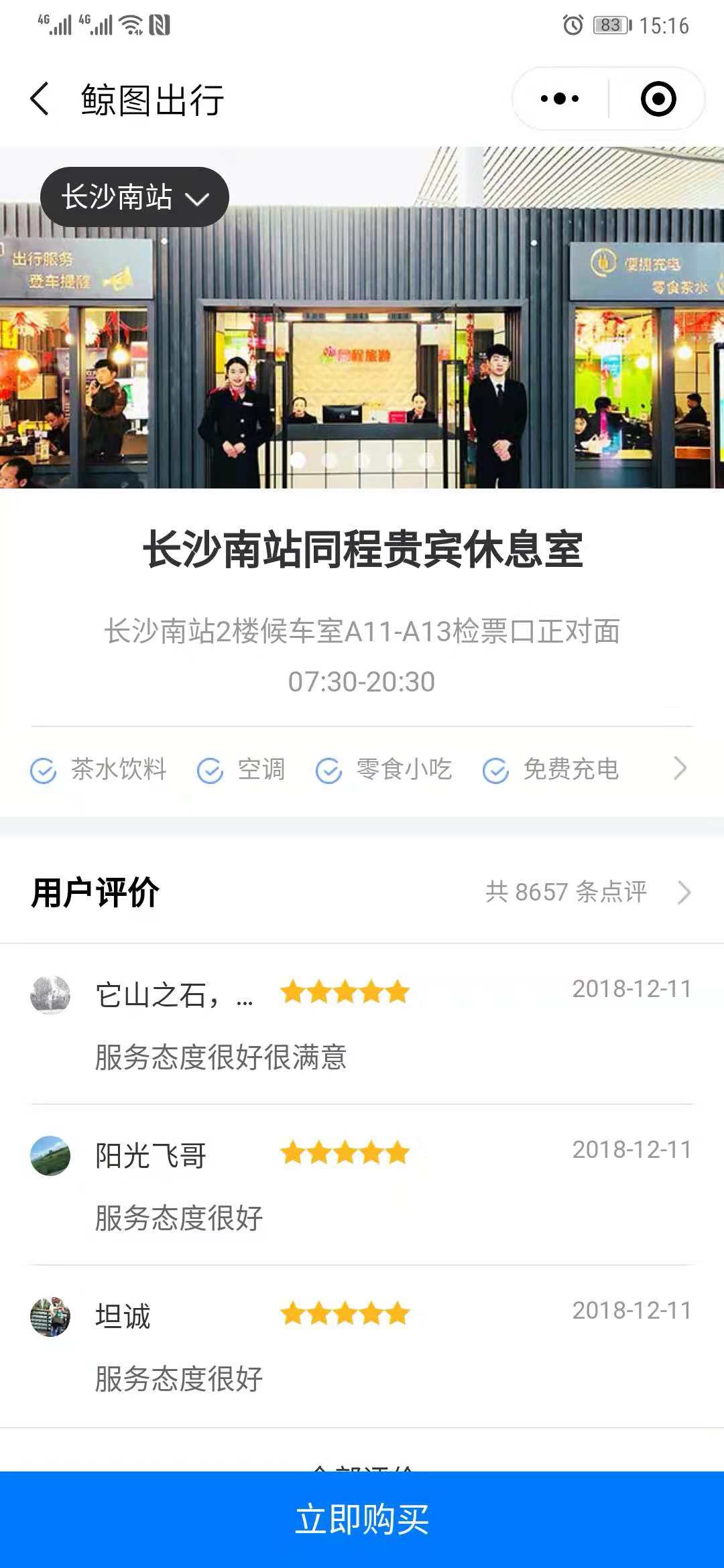Open the 长沙南站 station dropdown
This screenshot has width=724, height=1568.
point(135,197)
